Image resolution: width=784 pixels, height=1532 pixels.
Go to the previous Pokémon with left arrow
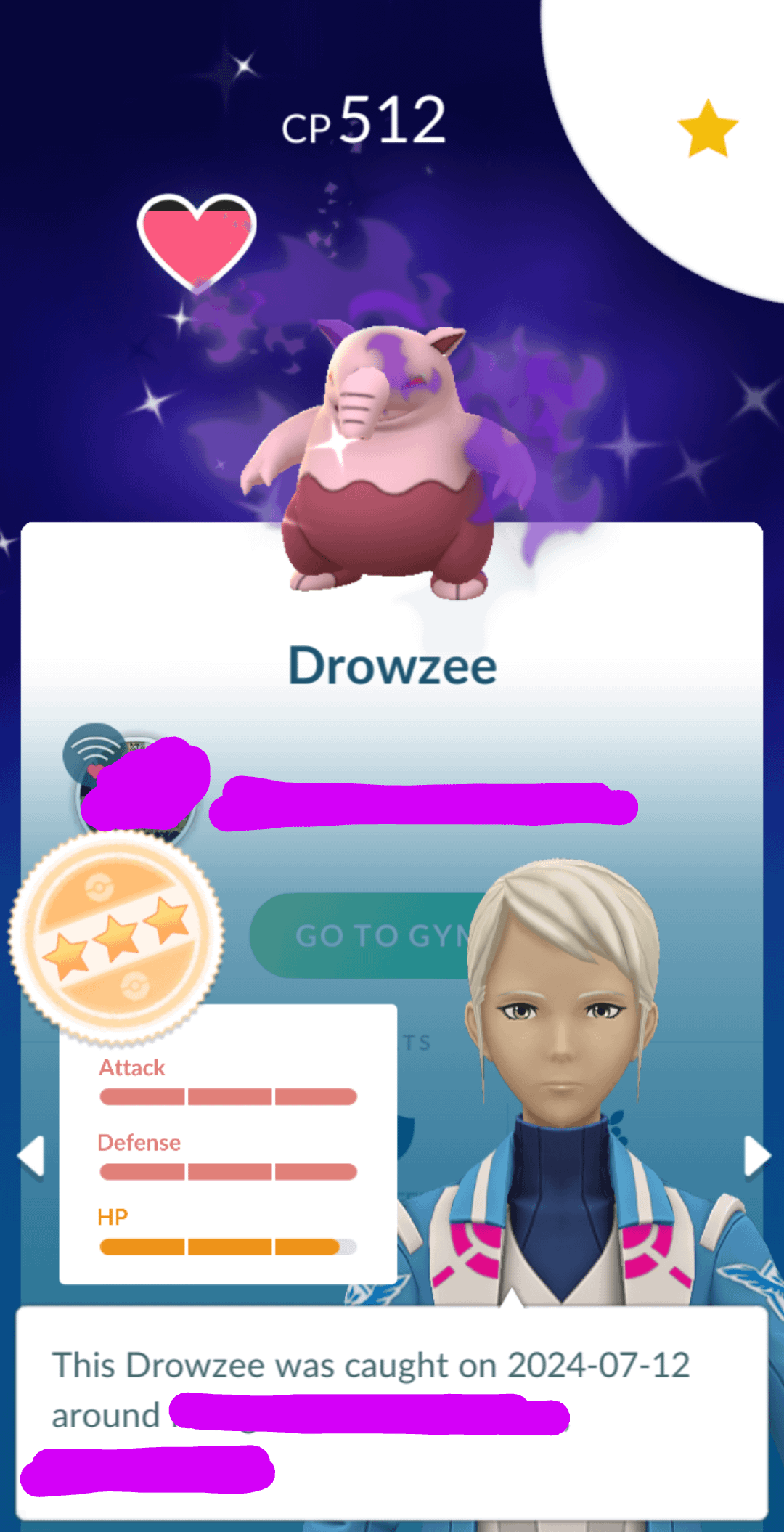(31, 1155)
